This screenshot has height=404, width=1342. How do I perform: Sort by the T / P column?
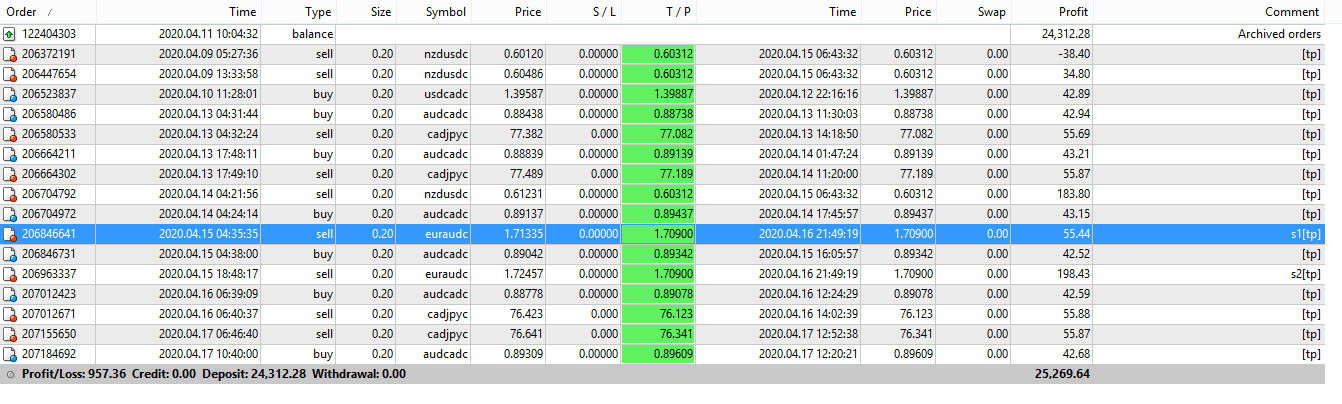coord(678,12)
